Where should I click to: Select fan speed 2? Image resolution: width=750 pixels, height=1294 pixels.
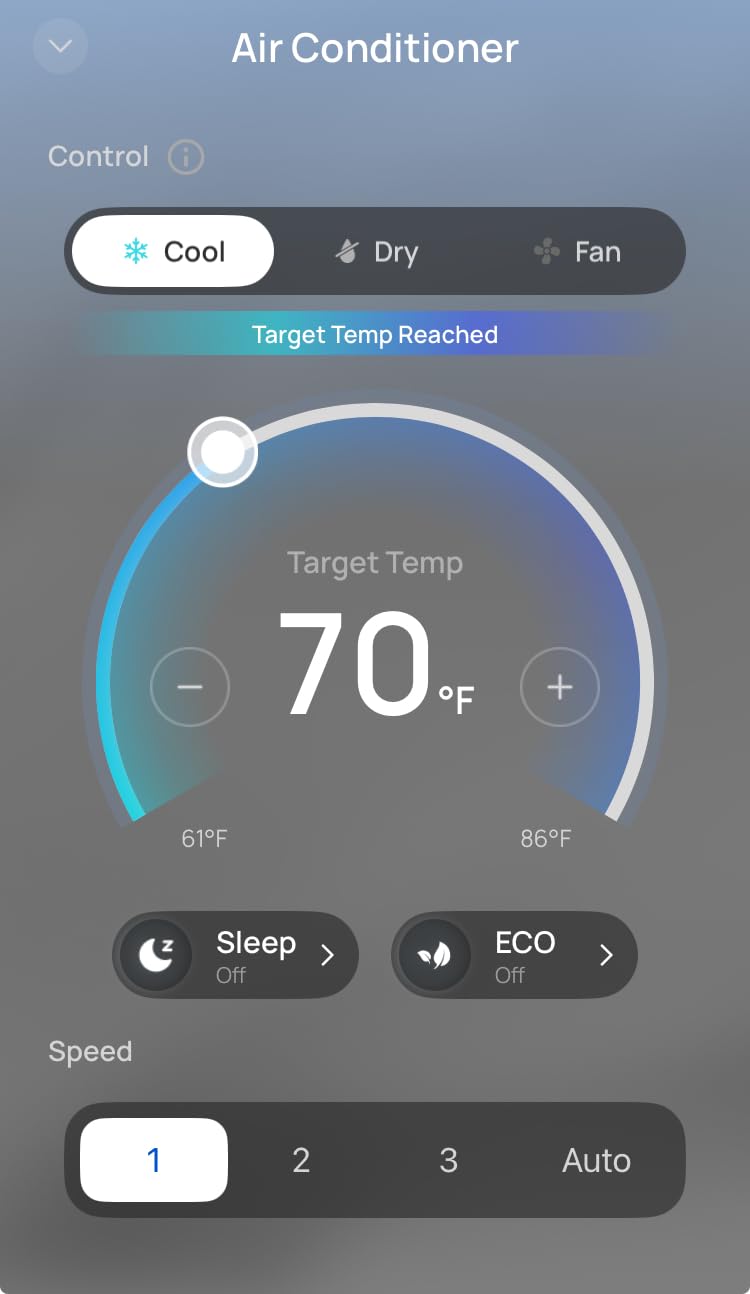pos(300,1160)
